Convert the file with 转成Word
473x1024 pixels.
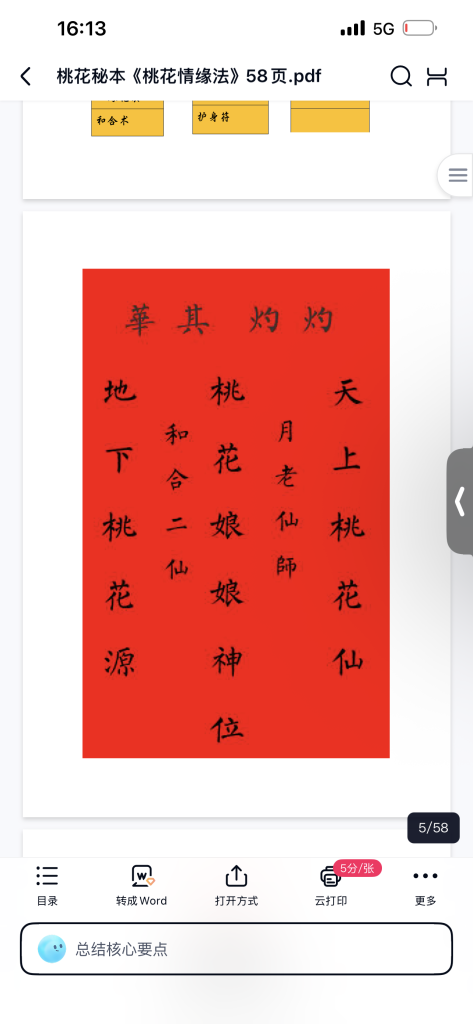(x=142, y=886)
